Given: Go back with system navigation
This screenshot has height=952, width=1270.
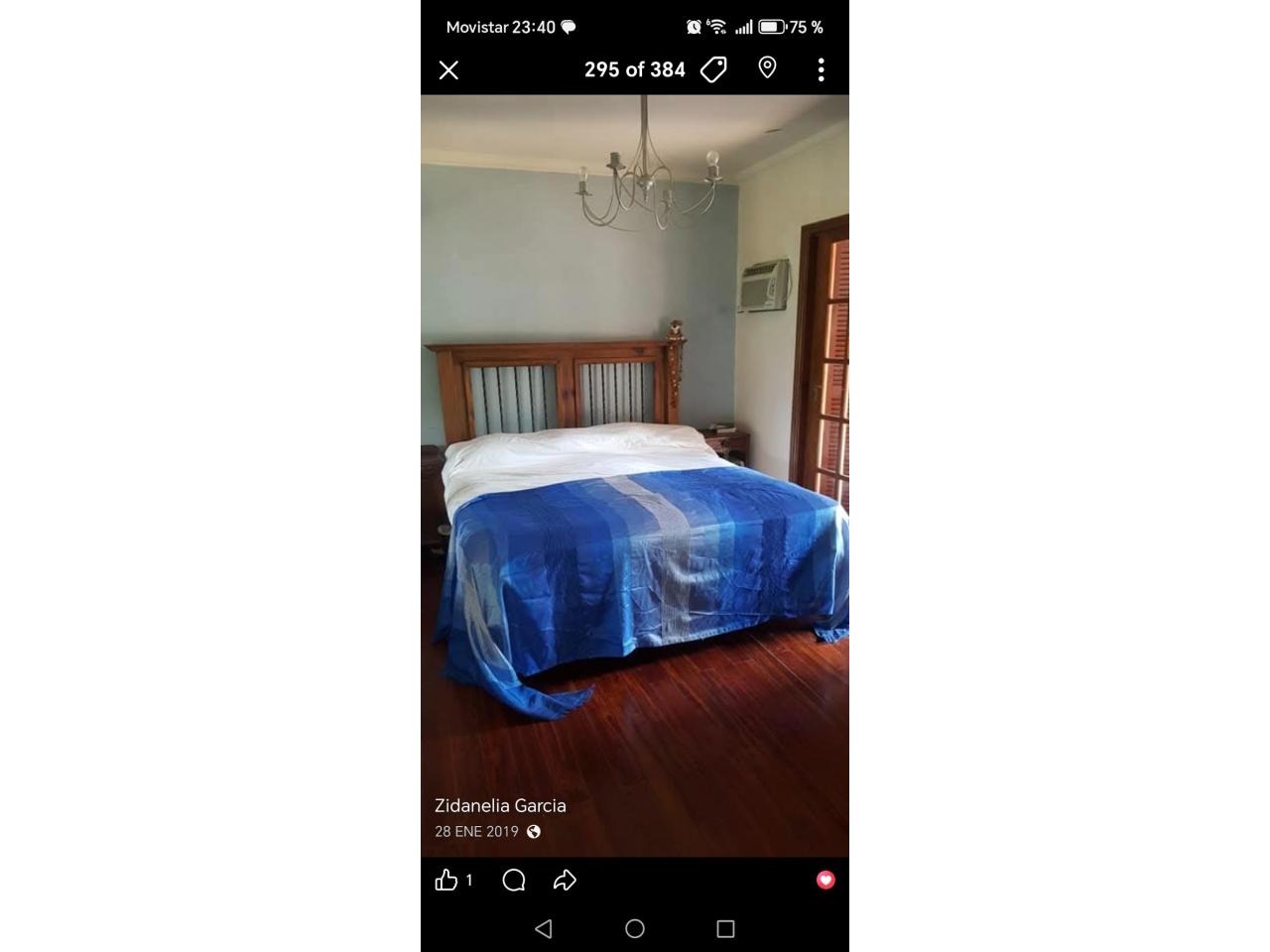Looking at the screenshot, I should tap(544, 928).
